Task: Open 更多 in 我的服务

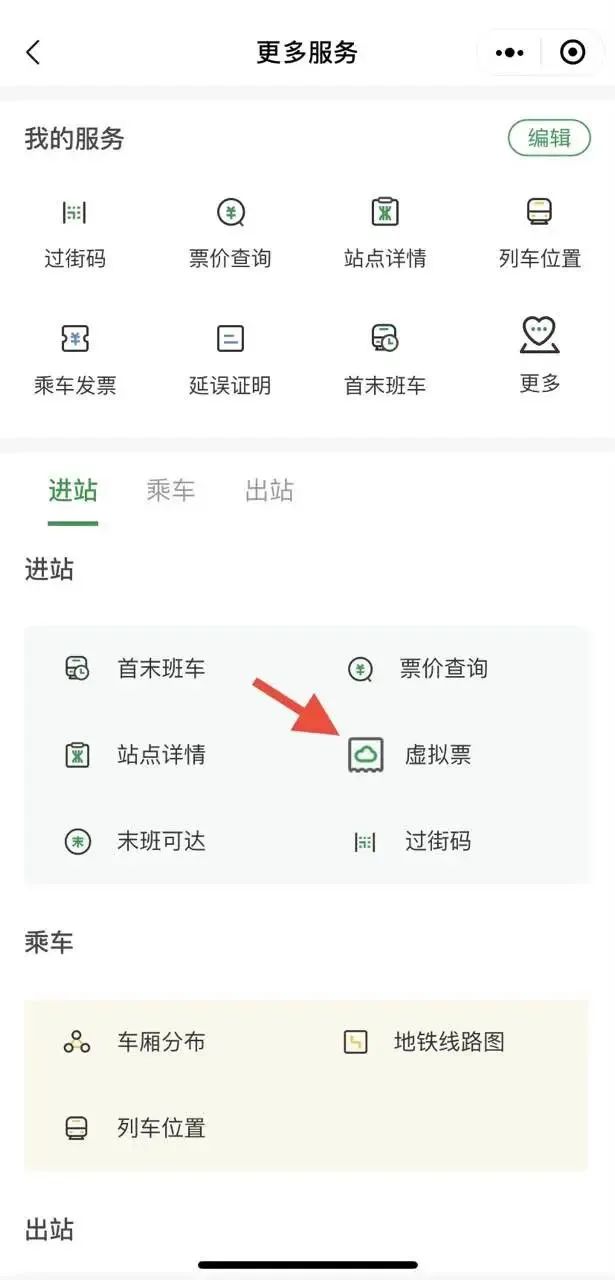Action: (540, 356)
